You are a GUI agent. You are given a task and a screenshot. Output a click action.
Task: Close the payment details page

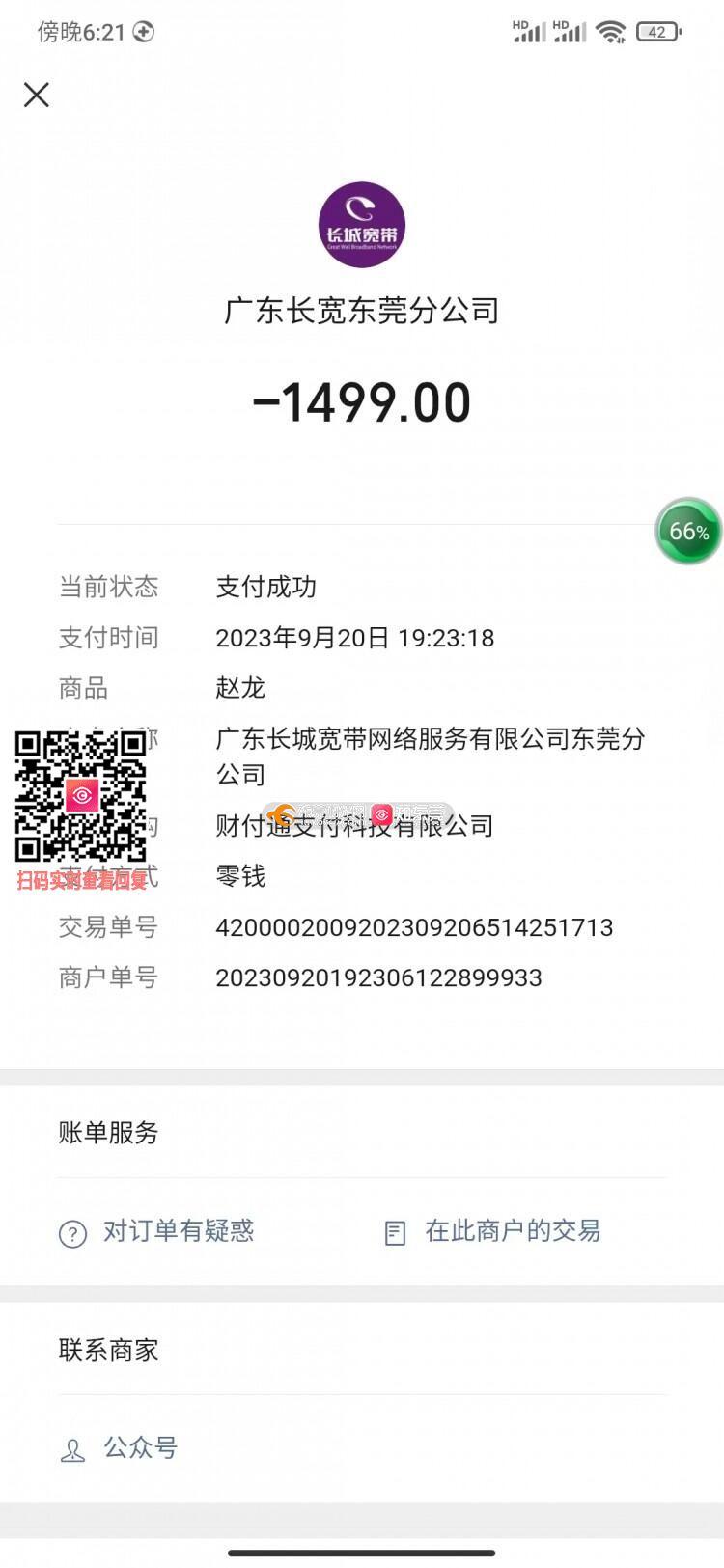coord(37,95)
